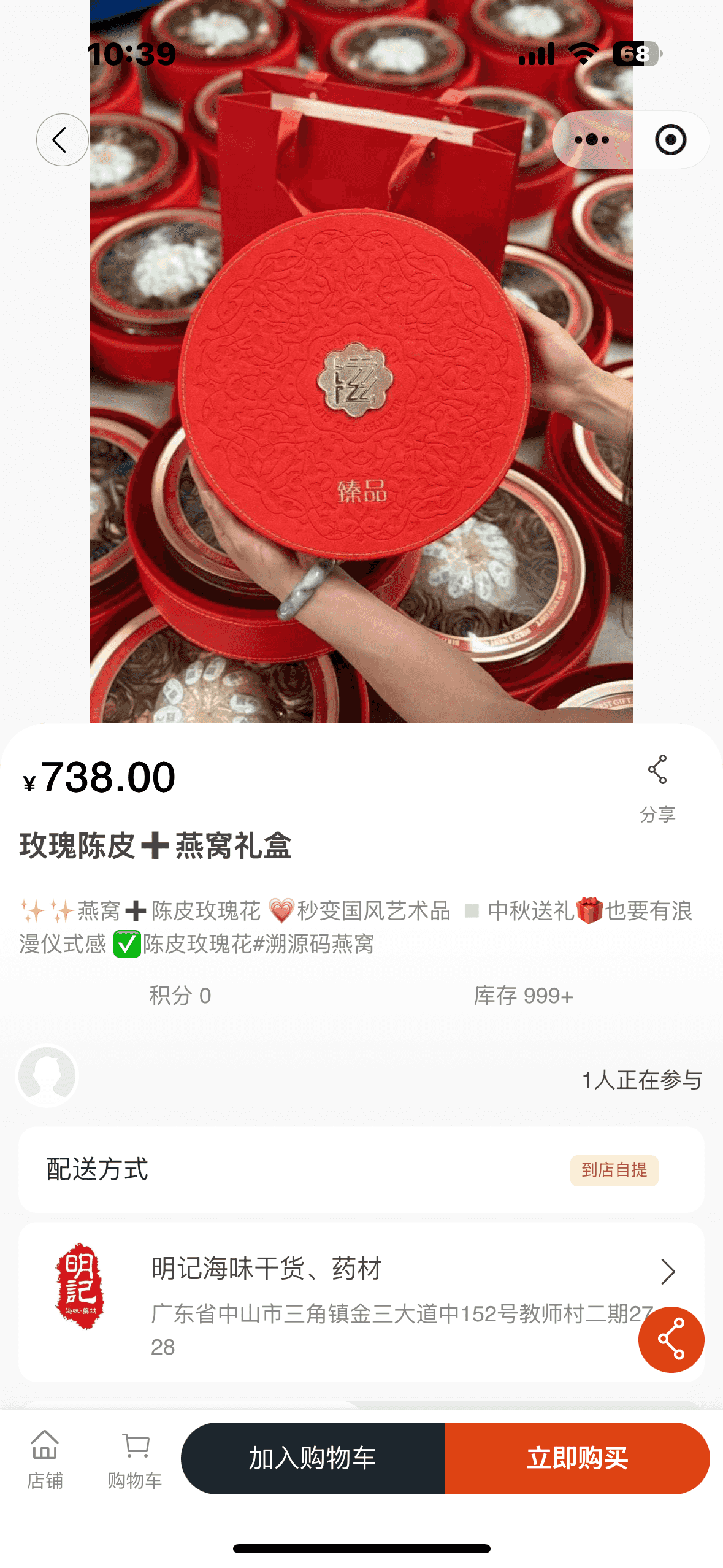Add item with 加入购物车

click(313, 1458)
